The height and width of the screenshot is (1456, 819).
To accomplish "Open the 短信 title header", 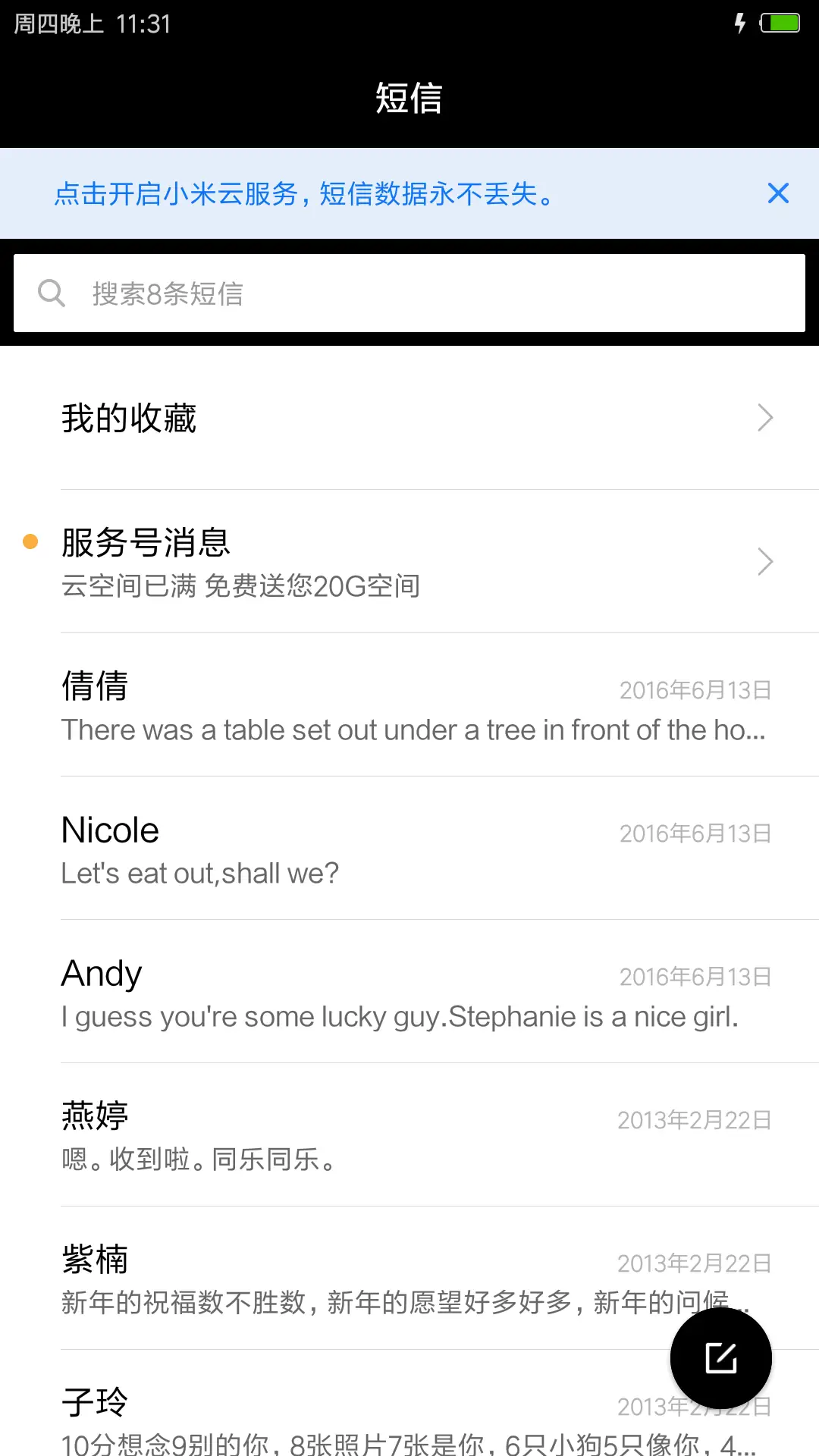I will pos(409,99).
